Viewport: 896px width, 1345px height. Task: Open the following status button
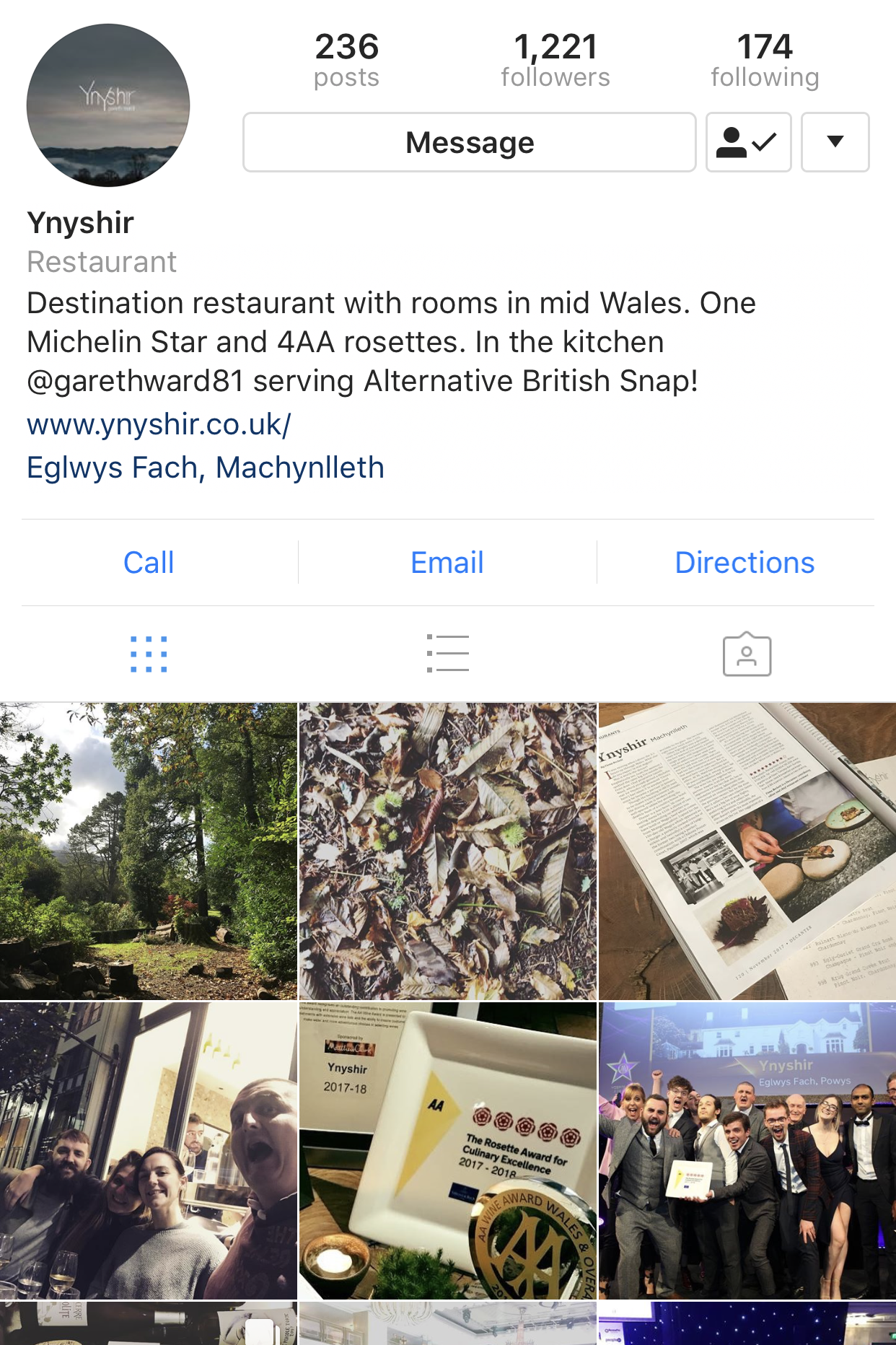[x=748, y=142]
